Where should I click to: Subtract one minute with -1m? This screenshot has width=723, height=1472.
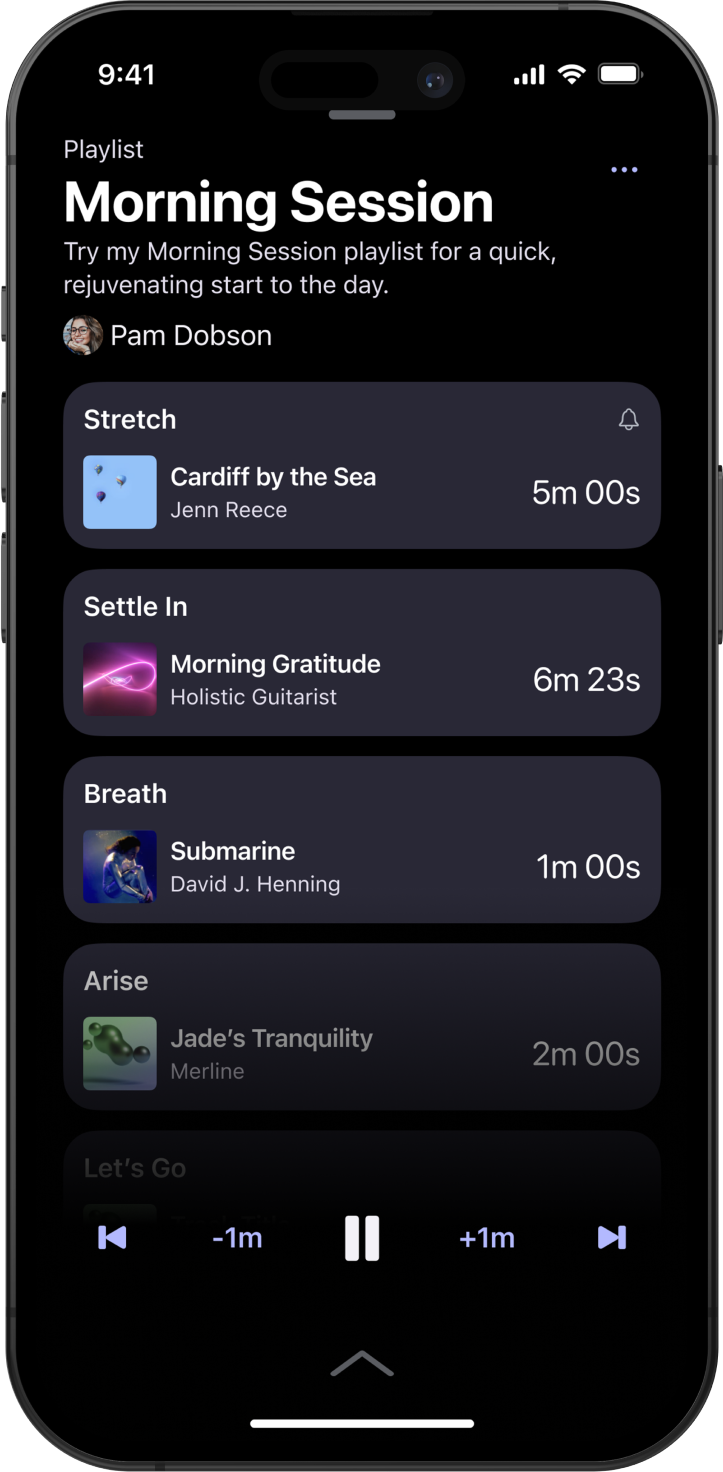click(237, 1238)
